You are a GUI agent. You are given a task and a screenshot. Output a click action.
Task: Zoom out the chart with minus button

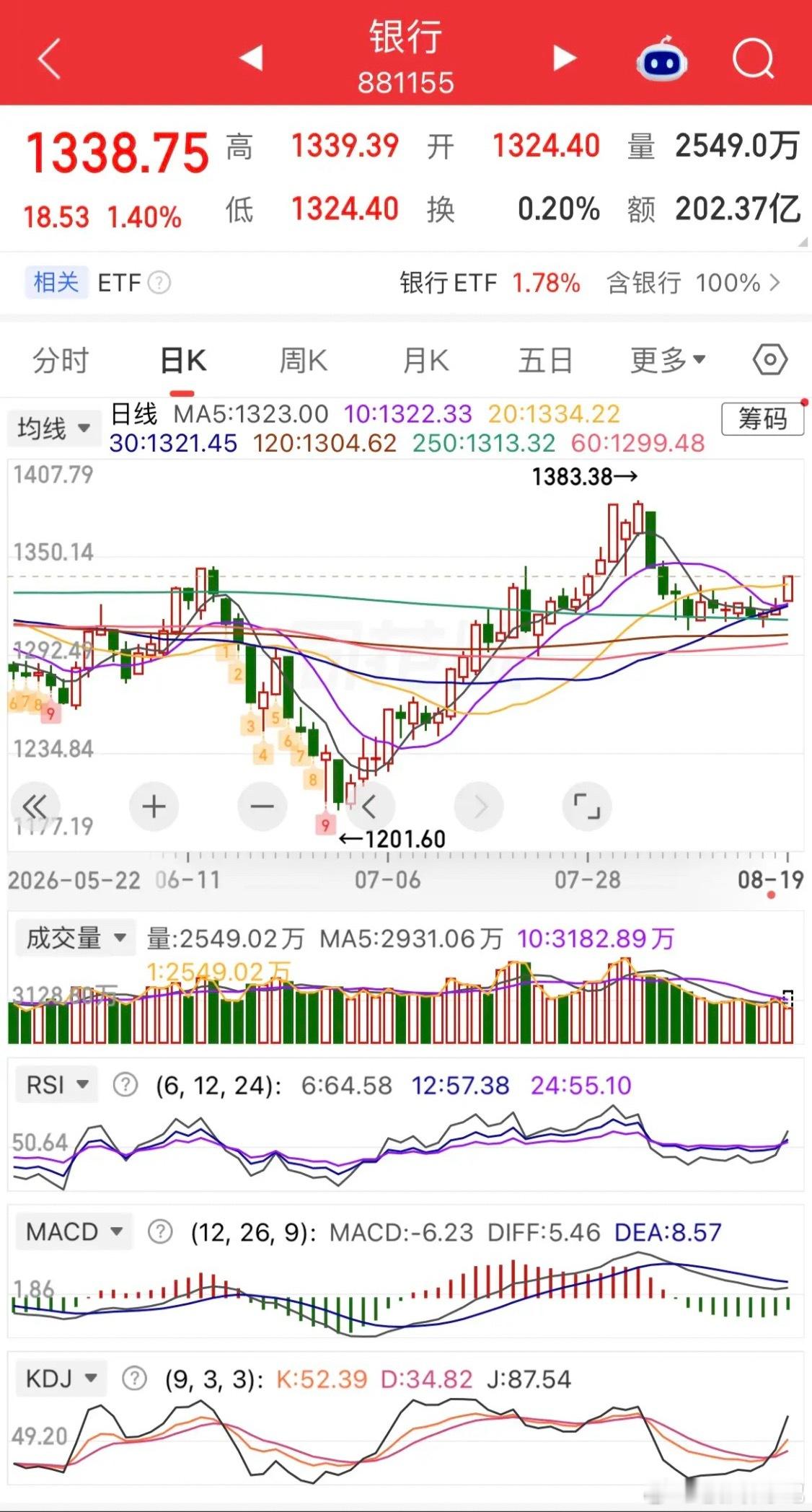(x=262, y=806)
